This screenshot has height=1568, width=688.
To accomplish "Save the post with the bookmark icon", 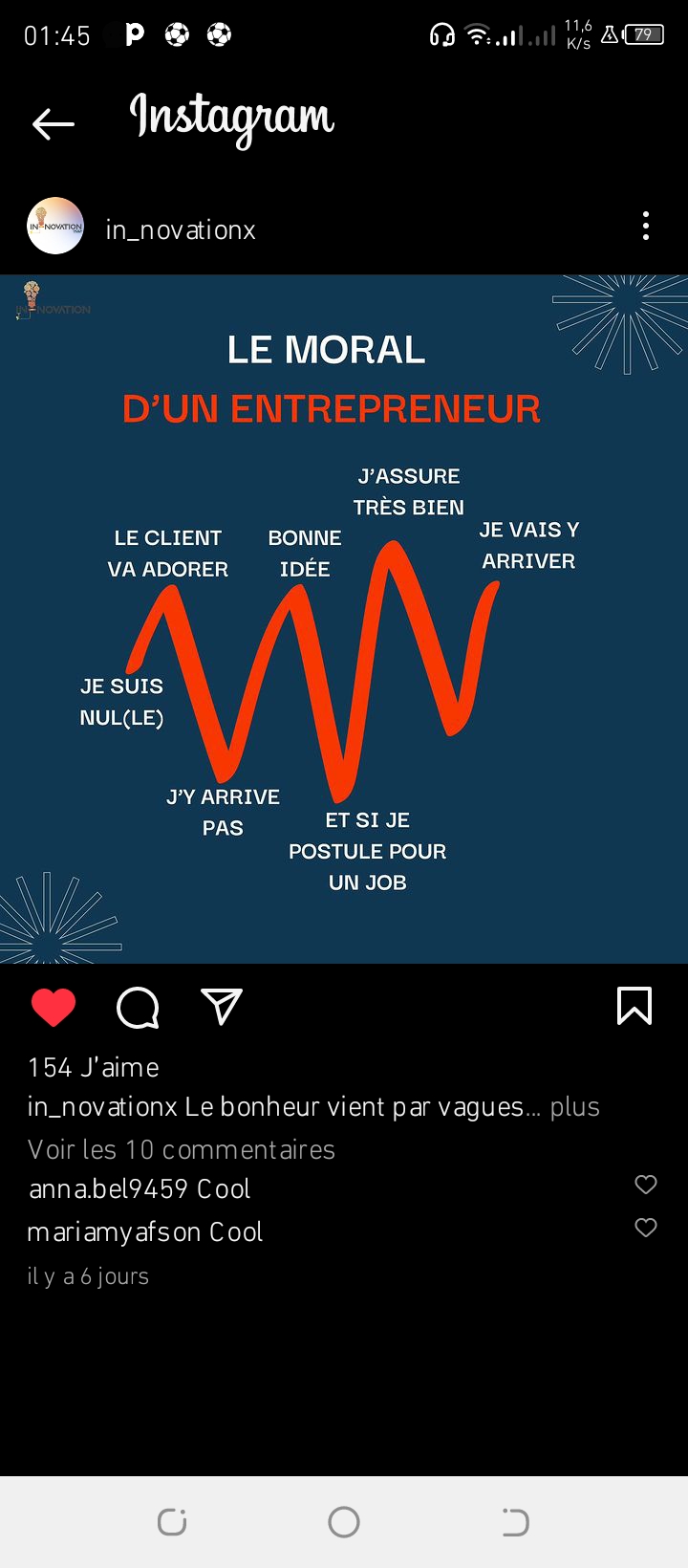I will [x=634, y=1006].
